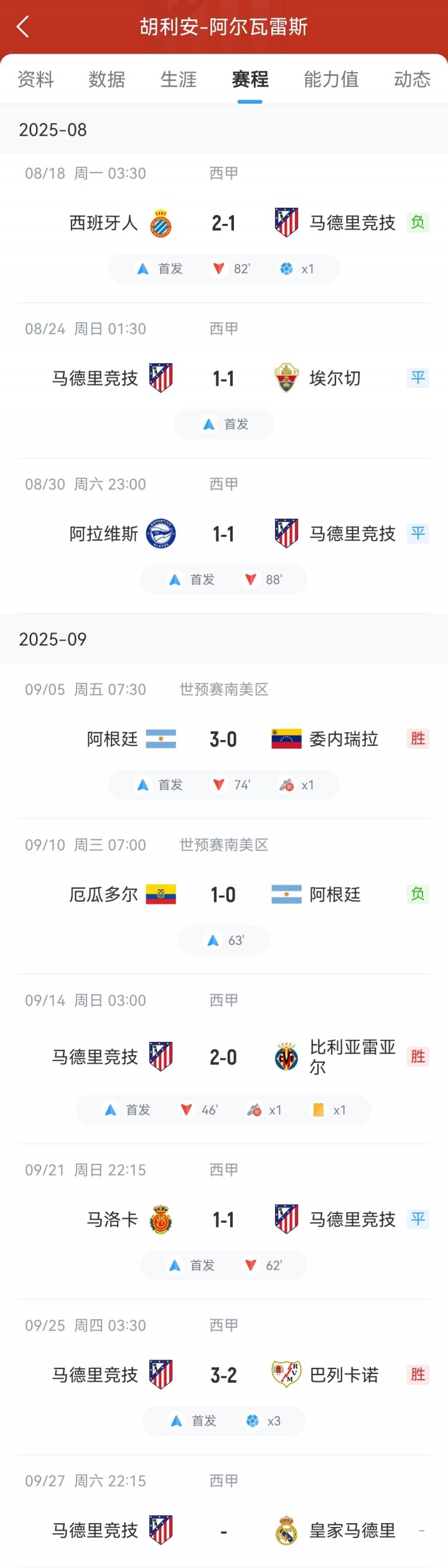The width and height of the screenshot is (448, 1568).
Task: Open the 西班牙人 vs 马德里竞技 match
Action: coord(224,223)
